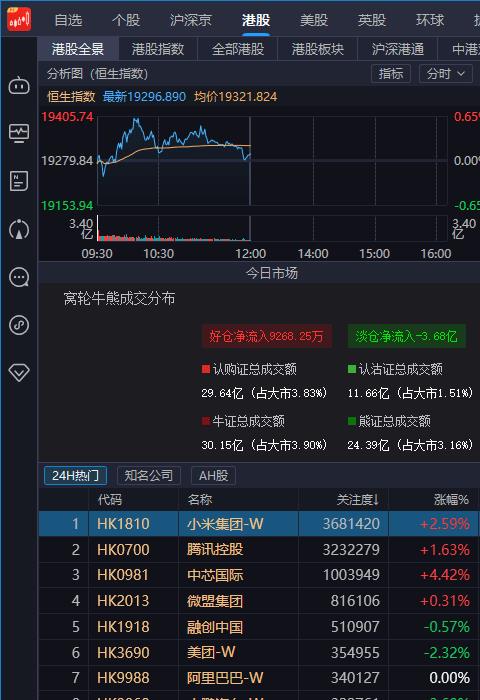Viewport: 480px width, 700px height.
Task: Open 中芯国际 HK0981 stock row
Action: (x=259, y=575)
